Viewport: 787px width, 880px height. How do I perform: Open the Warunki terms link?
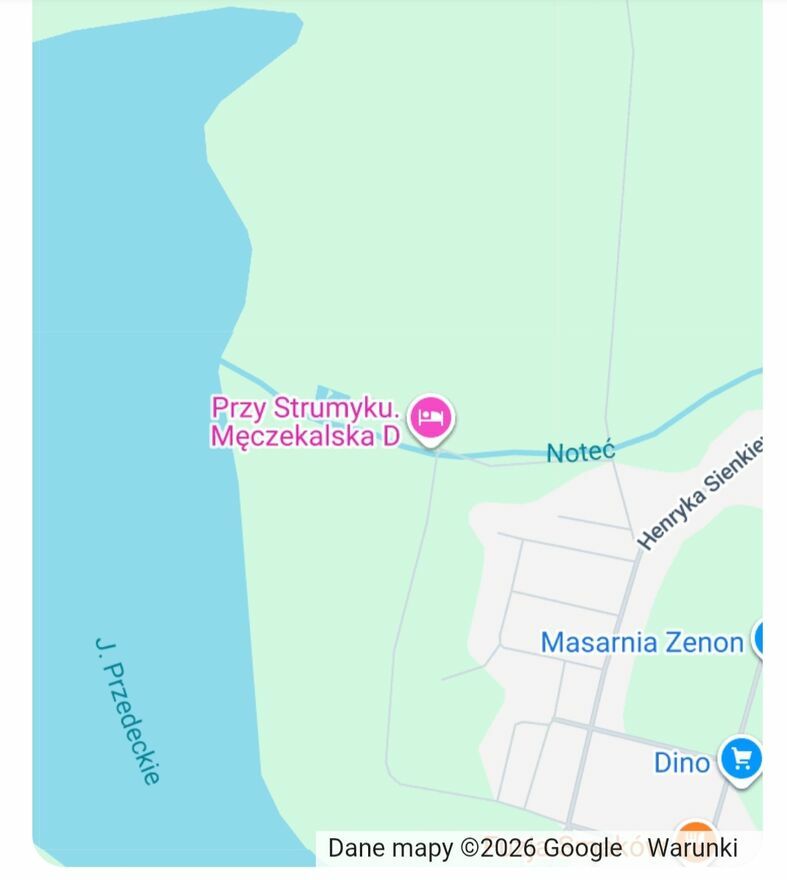click(x=693, y=848)
